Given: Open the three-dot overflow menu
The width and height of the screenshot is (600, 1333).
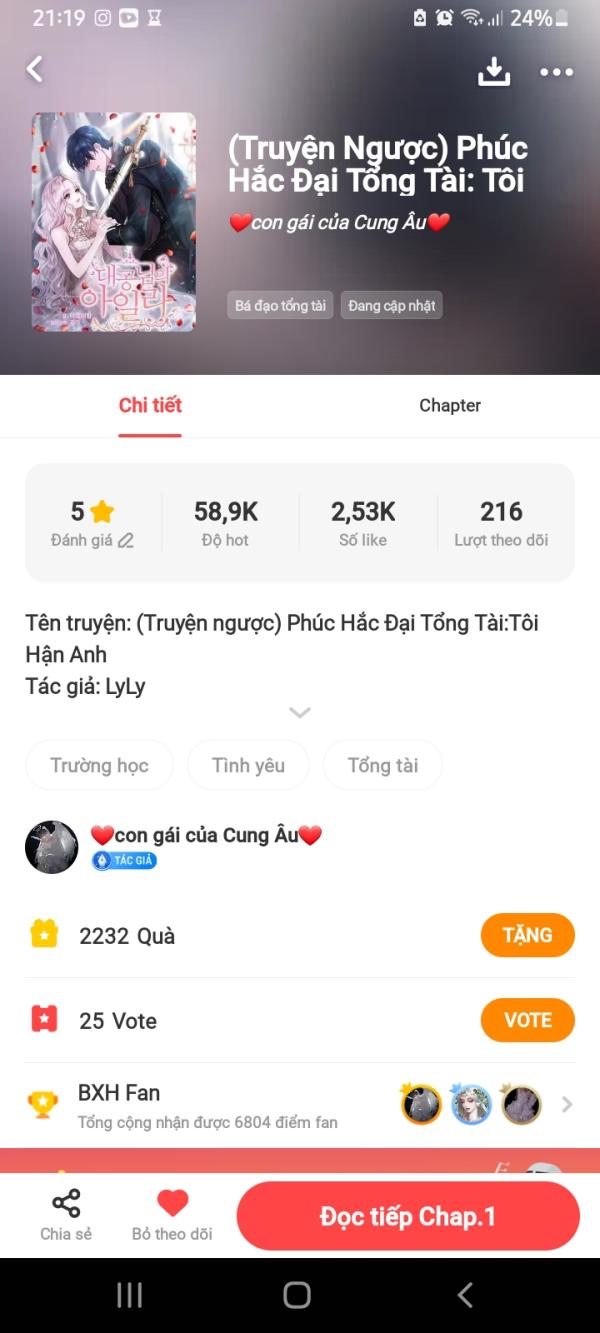Looking at the screenshot, I should tap(556, 72).
